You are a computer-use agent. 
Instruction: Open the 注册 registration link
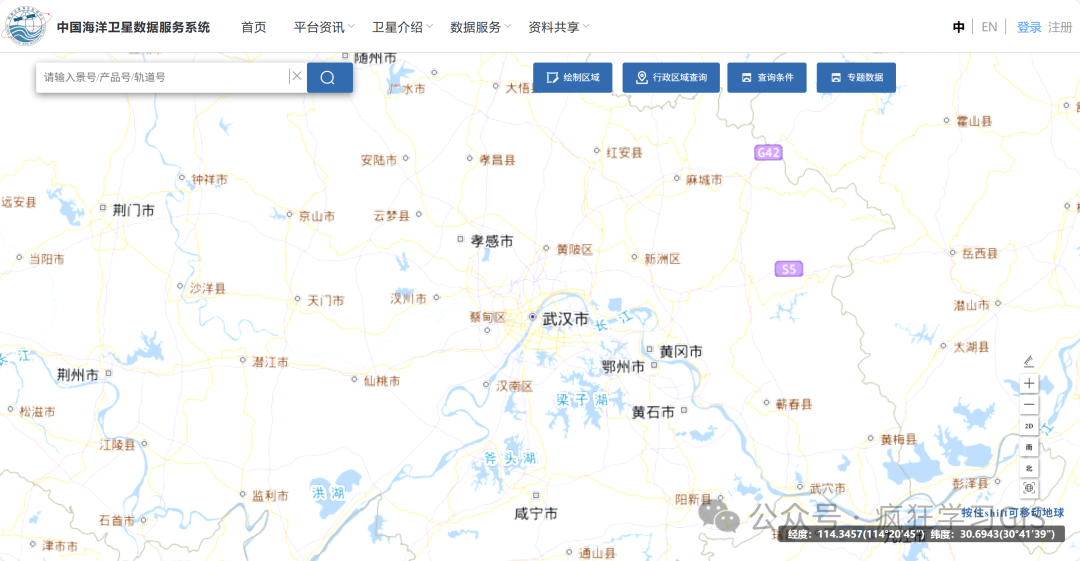tap(1060, 27)
